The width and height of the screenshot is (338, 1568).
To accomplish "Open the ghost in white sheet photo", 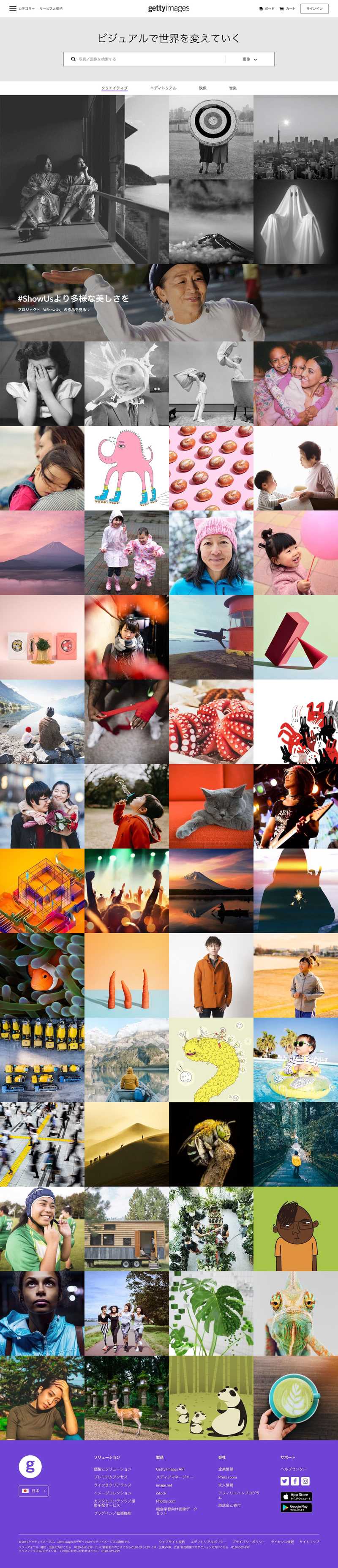I will (295, 221).
